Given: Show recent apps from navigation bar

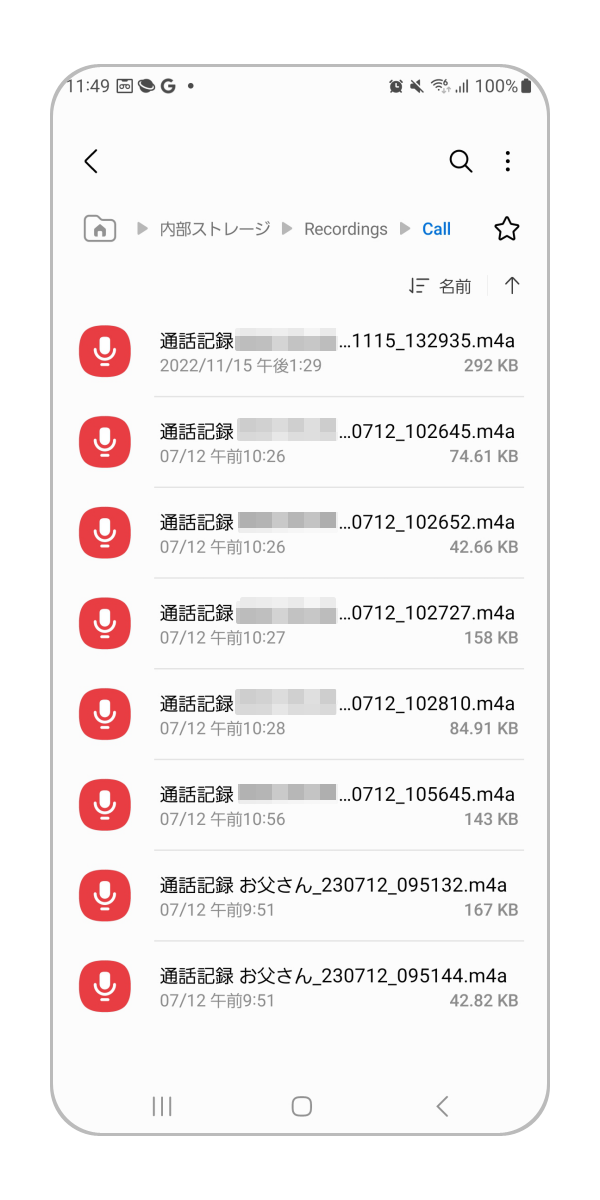Looking at the screenshot, I should (162, 1106).
